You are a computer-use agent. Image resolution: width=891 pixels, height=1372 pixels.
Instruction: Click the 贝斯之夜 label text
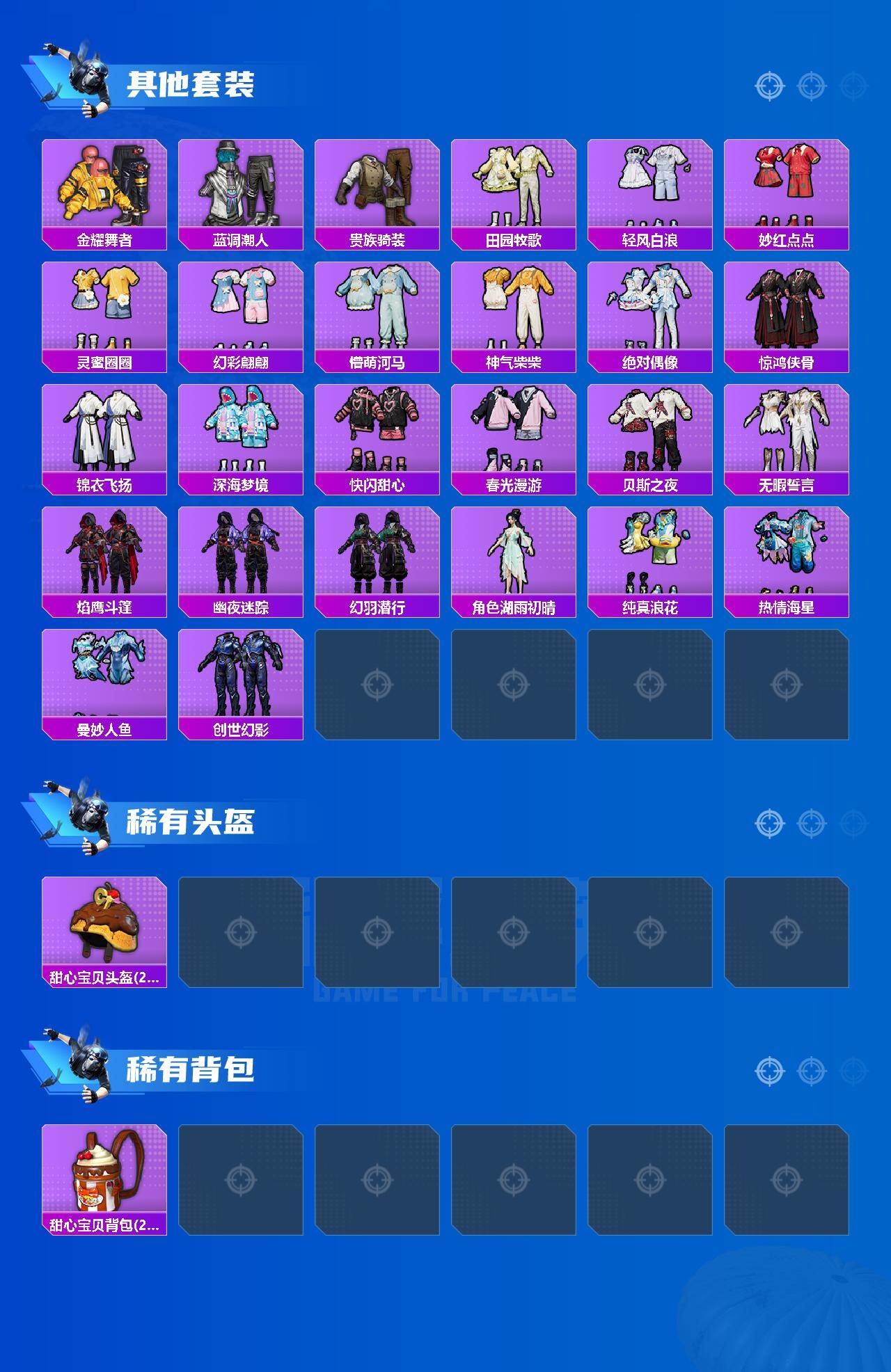[651, 484]
